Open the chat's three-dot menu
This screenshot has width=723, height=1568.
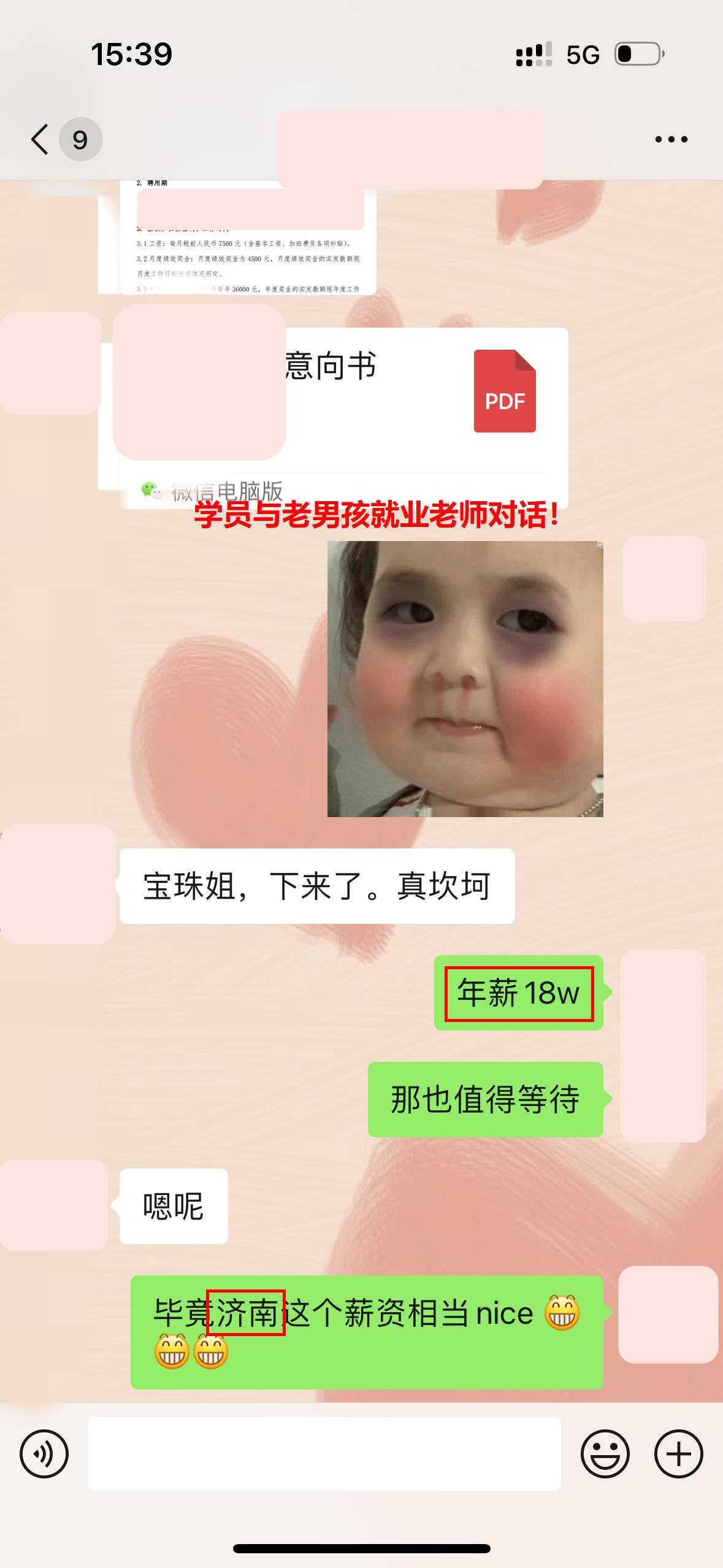pyautogui.click(x=671, y=139)
